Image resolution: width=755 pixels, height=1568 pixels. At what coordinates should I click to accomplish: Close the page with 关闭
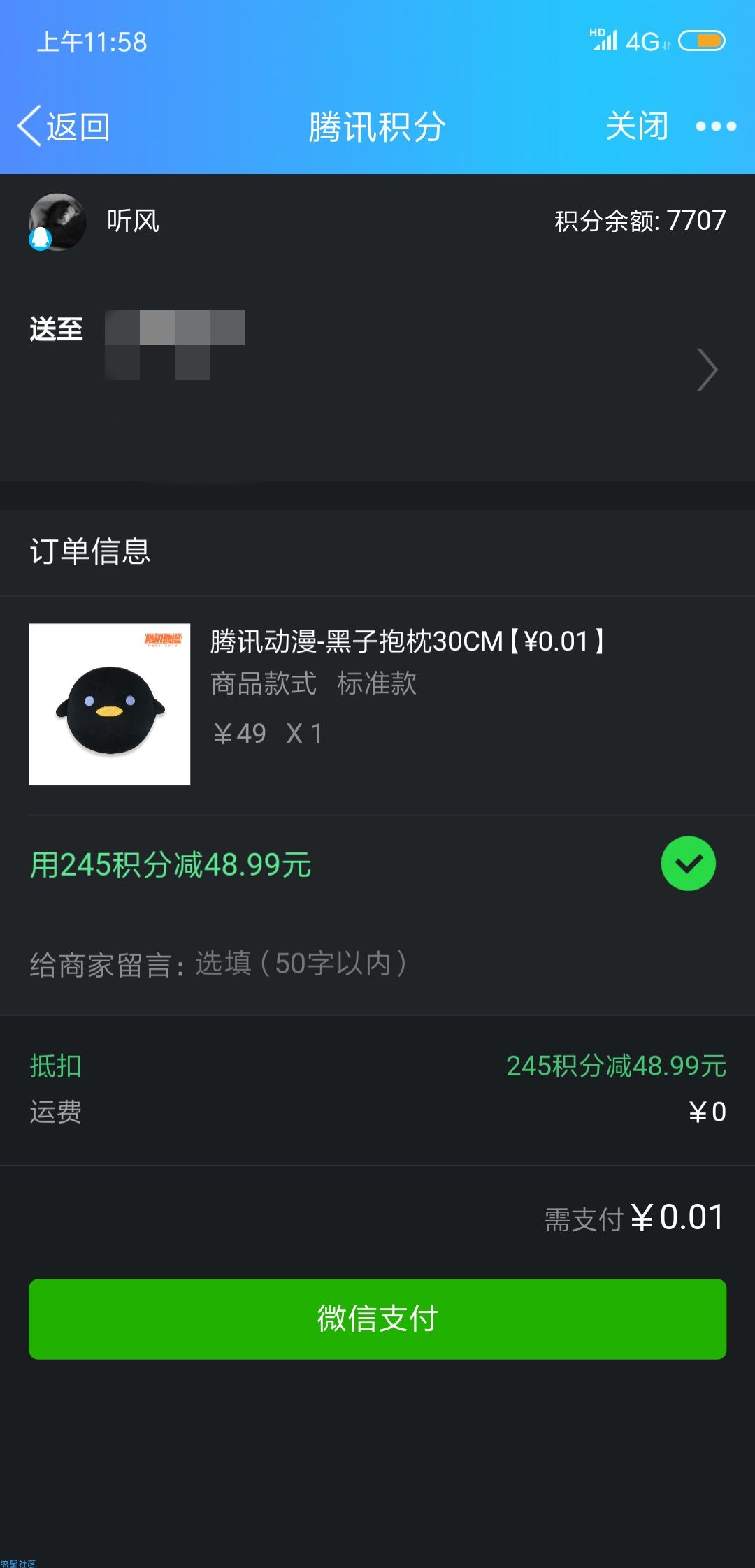[637, 126]
